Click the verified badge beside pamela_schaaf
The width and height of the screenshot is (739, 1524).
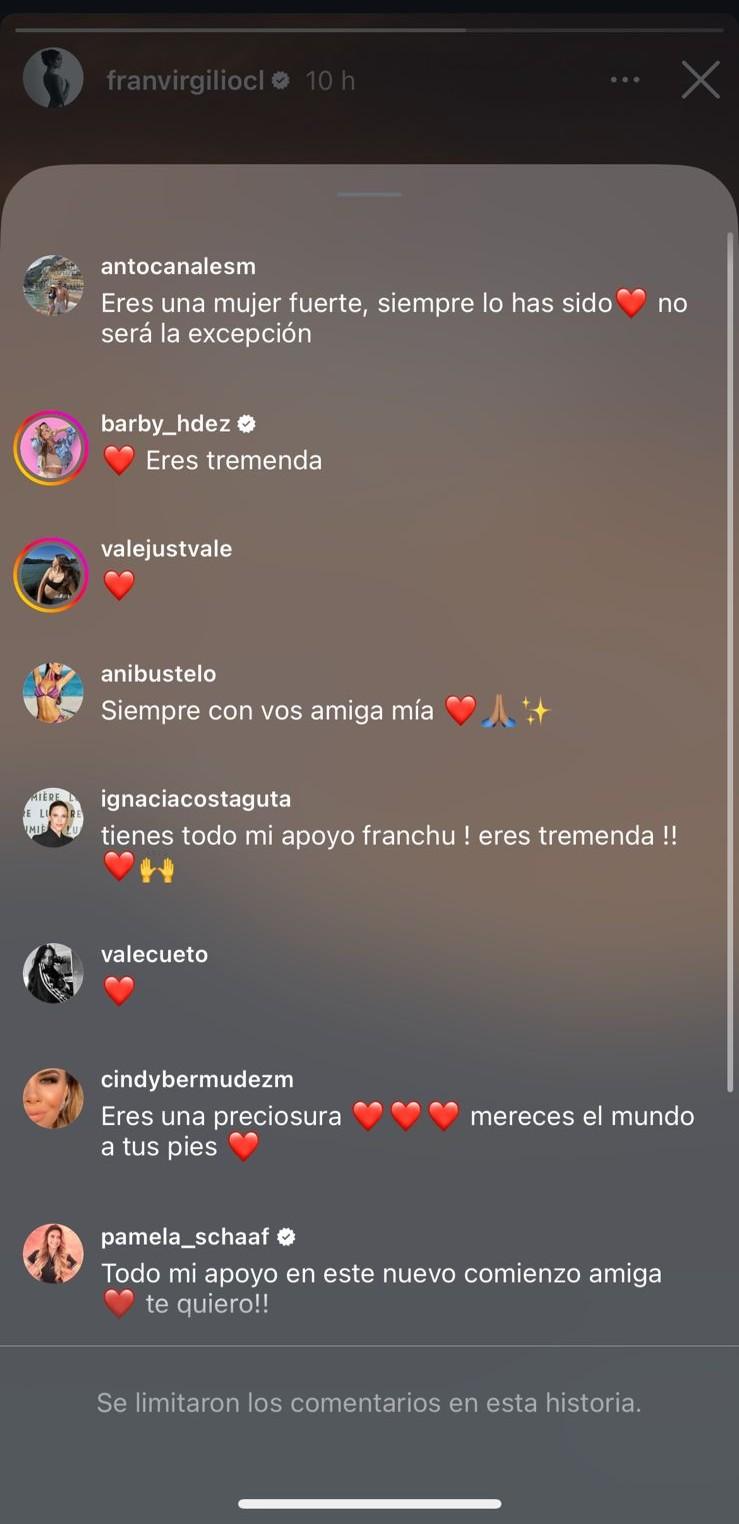pos(286,1236)
